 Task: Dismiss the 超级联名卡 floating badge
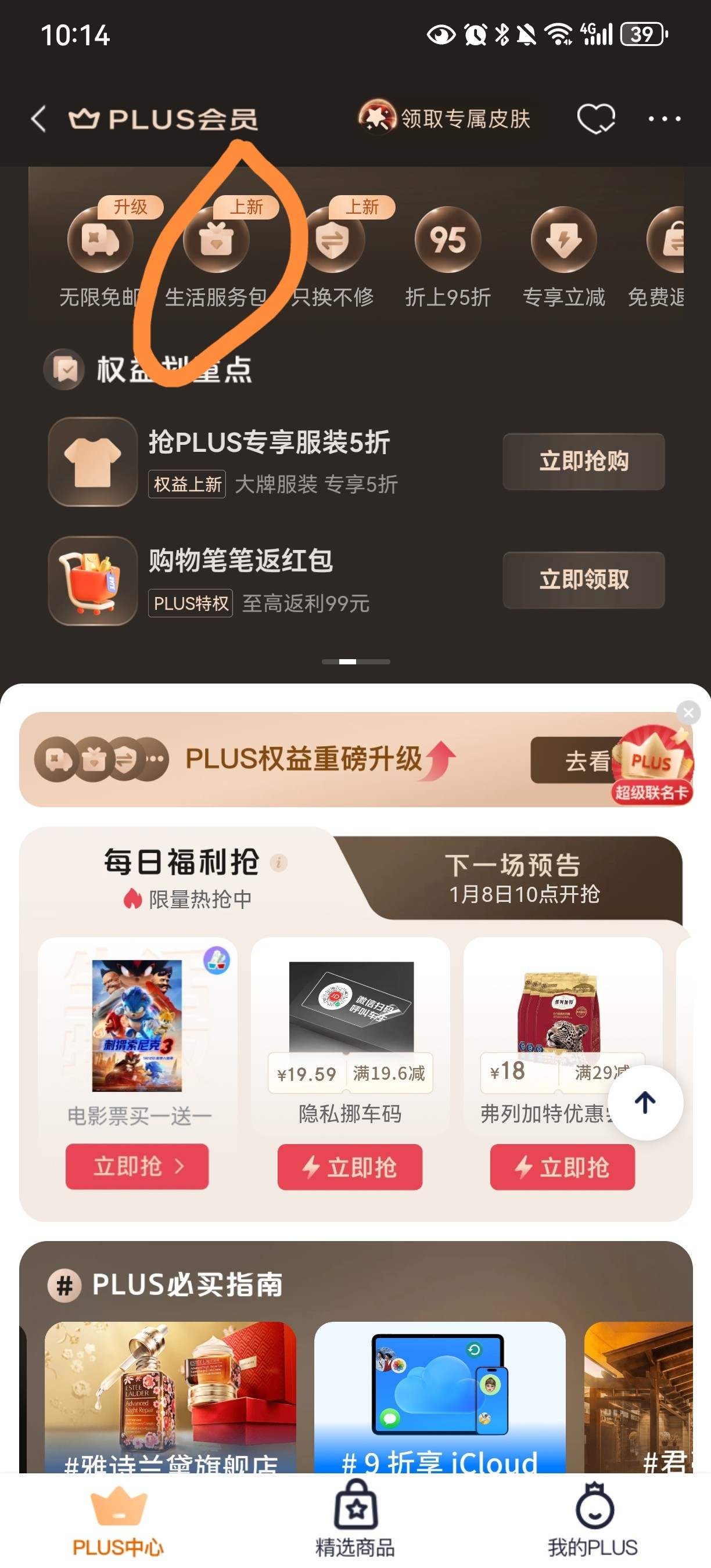click(688, 712)
